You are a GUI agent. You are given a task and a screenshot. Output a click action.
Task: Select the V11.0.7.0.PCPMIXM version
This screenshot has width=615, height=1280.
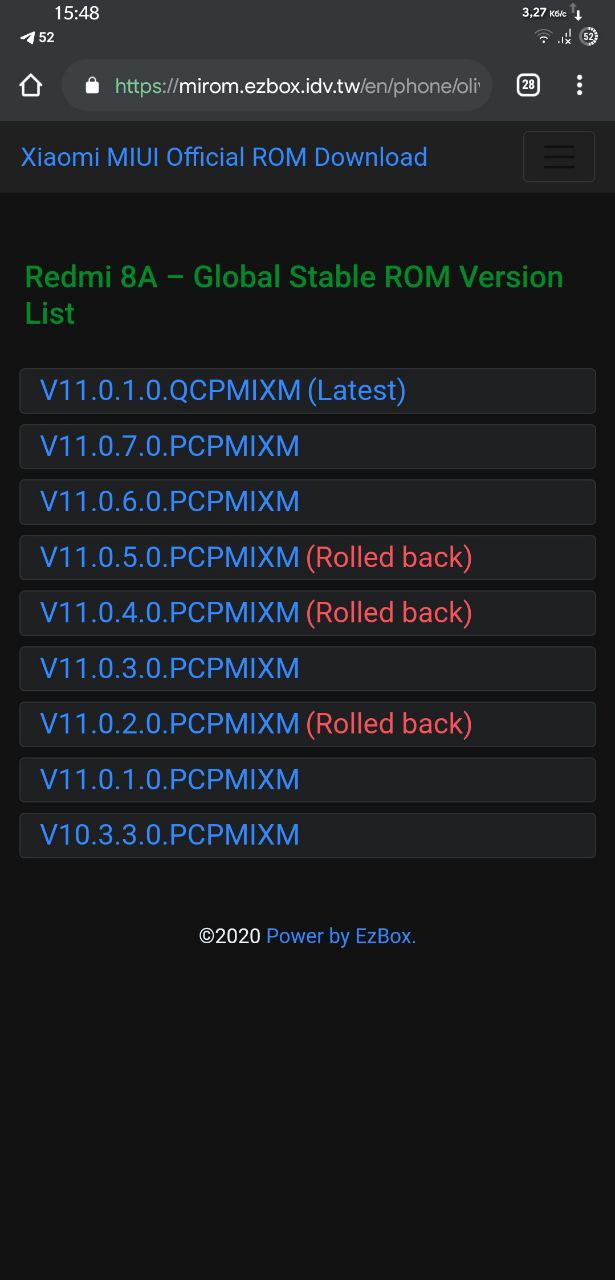point(170,446)
